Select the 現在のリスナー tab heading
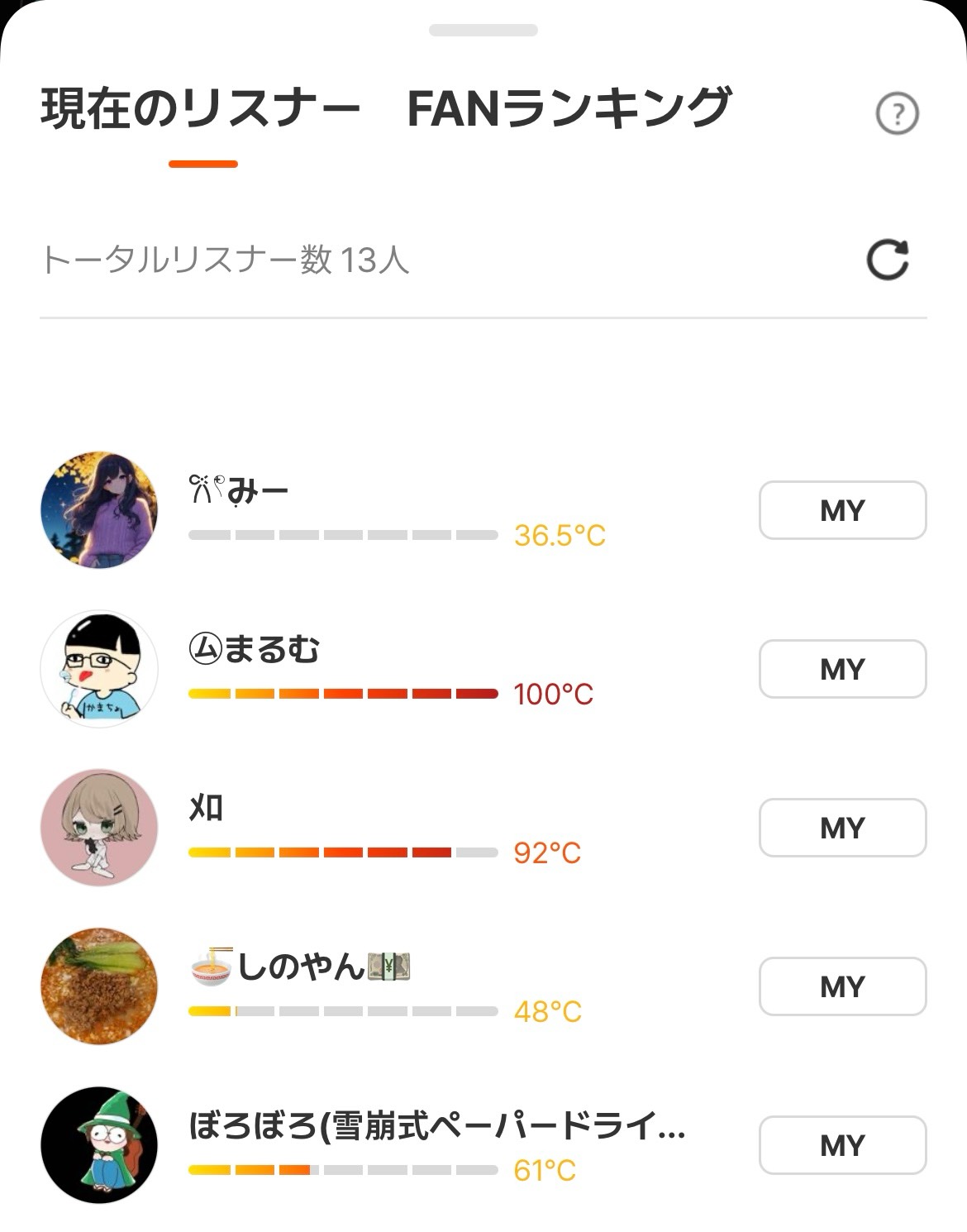The image size is (967, 1232). (201, 106)
